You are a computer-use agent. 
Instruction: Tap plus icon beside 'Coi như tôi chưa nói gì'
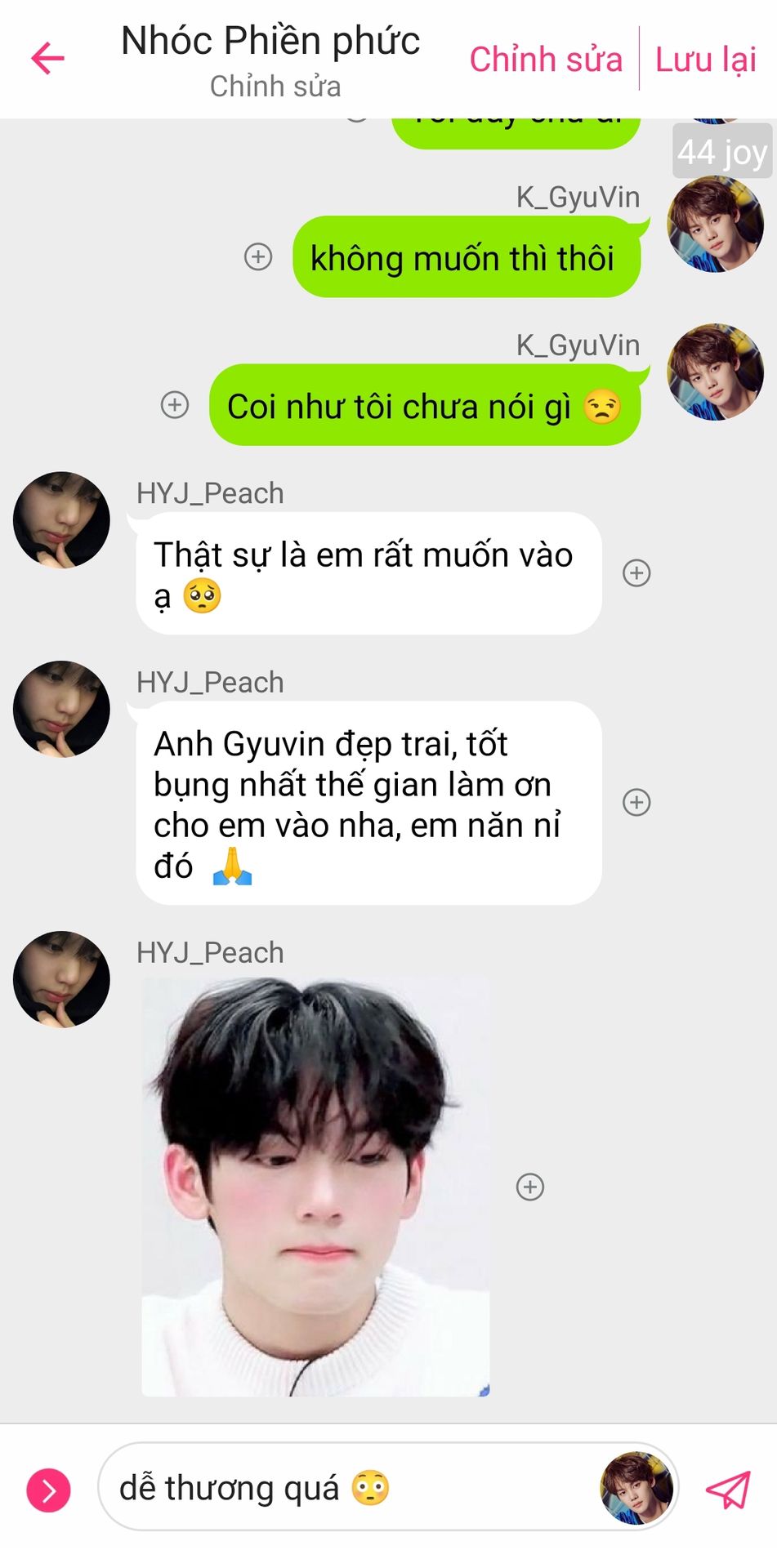tap(175, 405)
